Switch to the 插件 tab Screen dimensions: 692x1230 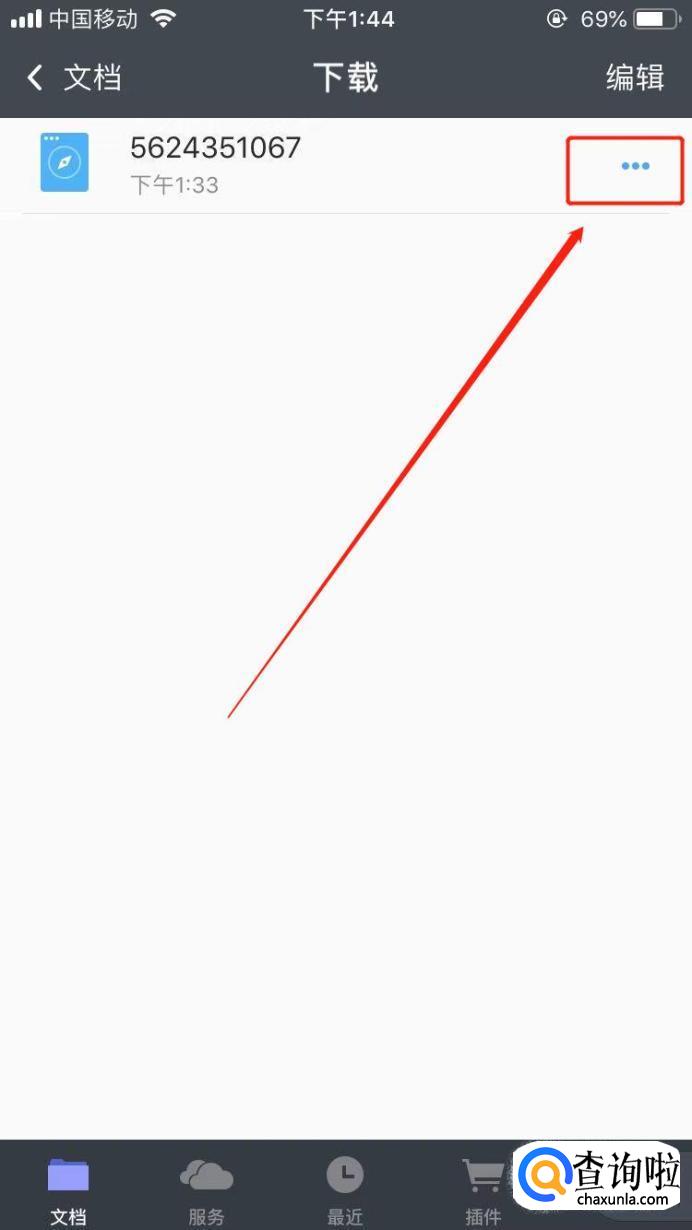click(482, 1190)
